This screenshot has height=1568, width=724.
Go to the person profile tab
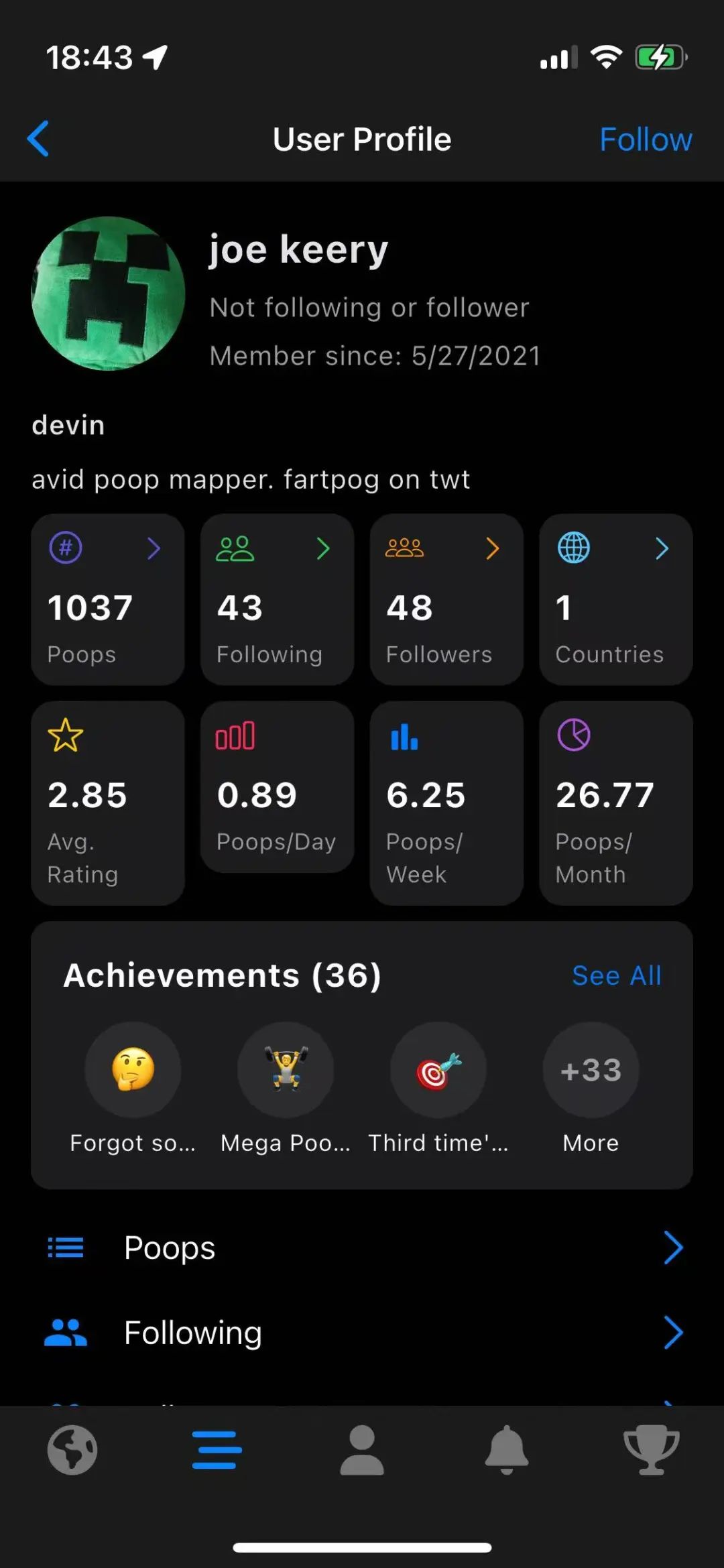tap(362, 1449)
